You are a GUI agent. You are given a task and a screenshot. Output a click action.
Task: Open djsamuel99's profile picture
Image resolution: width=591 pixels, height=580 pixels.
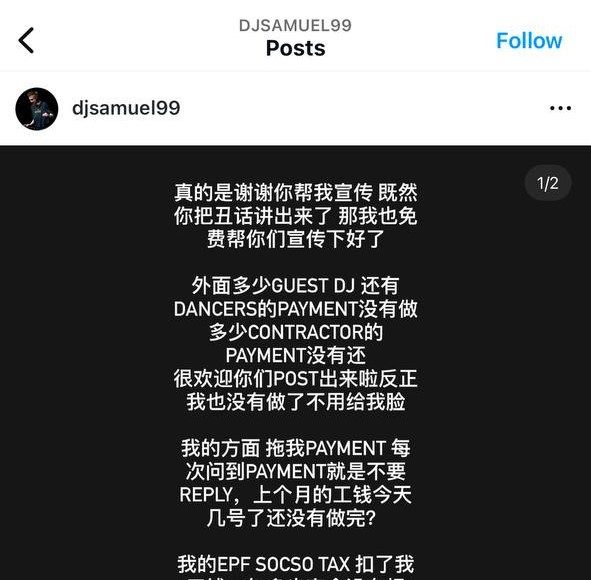[37, 109]
